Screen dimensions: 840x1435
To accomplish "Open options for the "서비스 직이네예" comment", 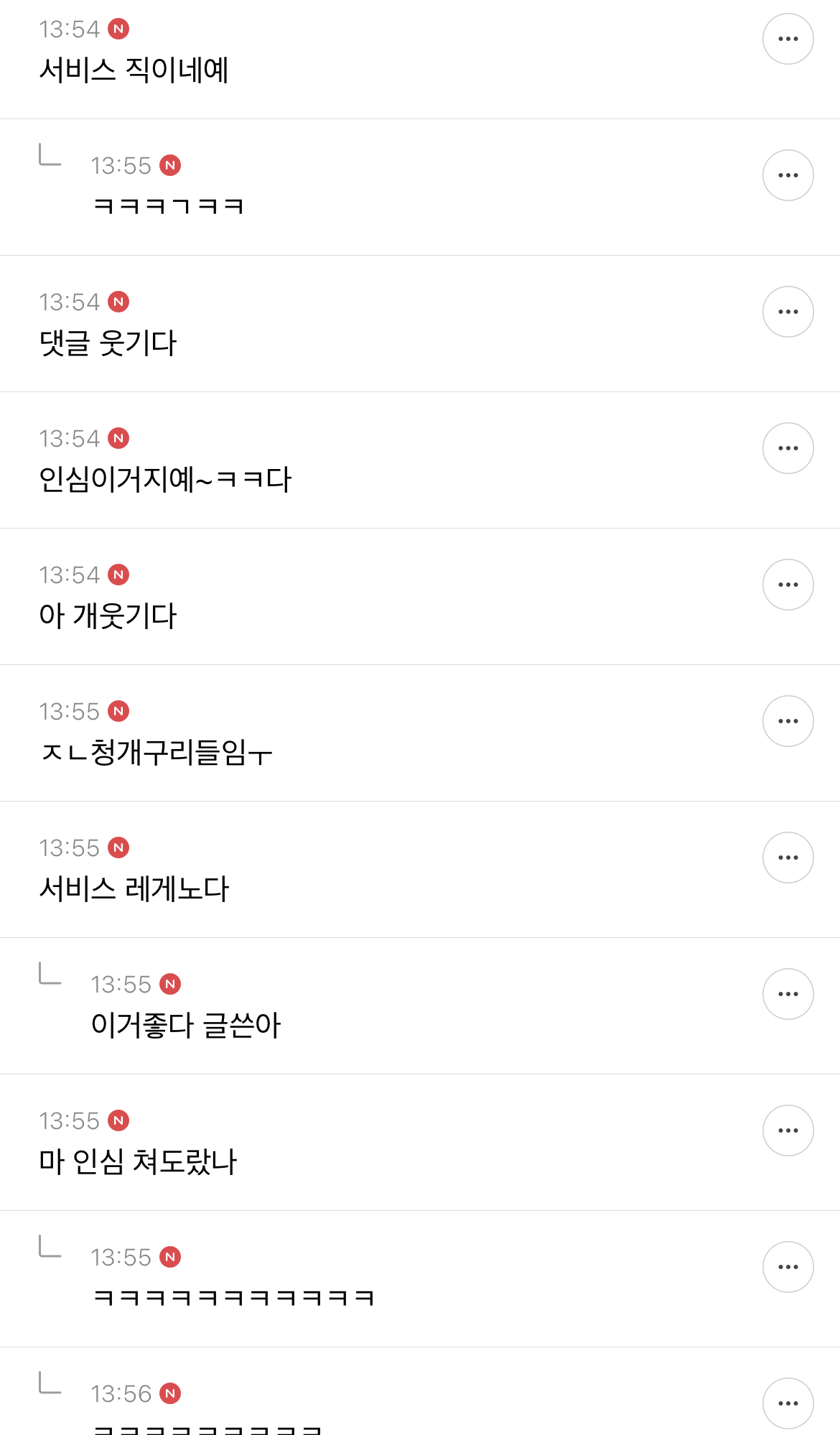I will click(x=788, y=38).
